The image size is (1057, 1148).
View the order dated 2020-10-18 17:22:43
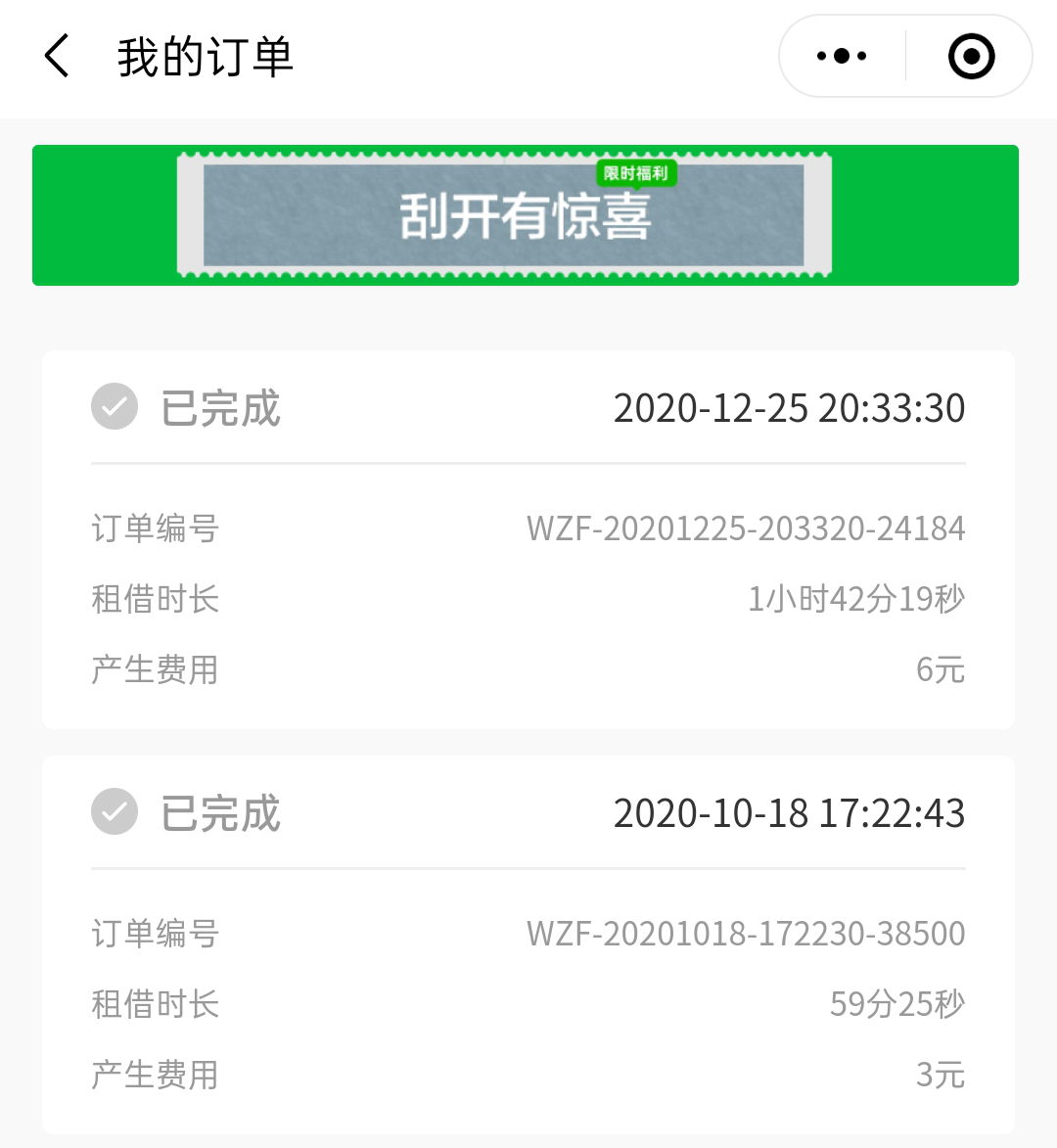(528, 944)
